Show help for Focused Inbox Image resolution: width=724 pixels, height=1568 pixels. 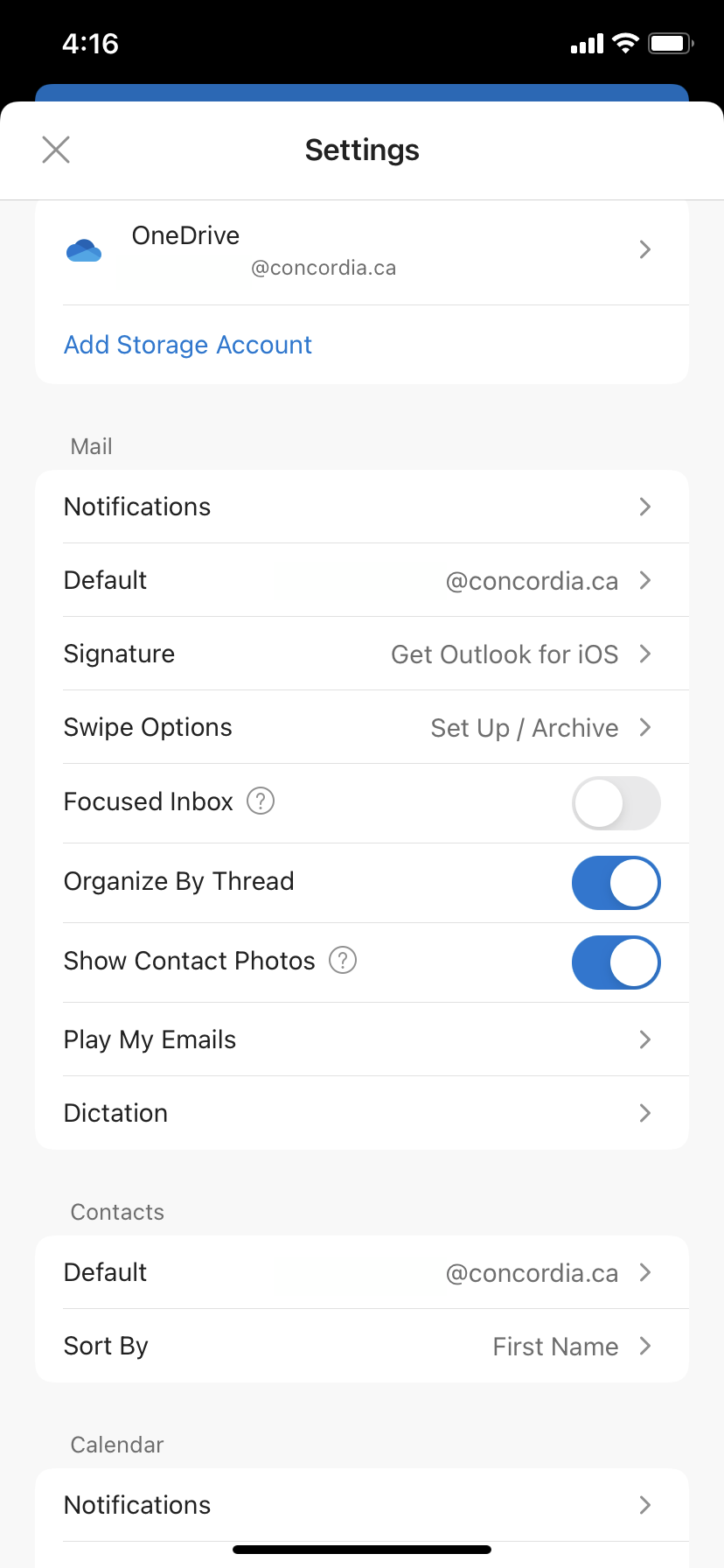click(x=261, y=801)
